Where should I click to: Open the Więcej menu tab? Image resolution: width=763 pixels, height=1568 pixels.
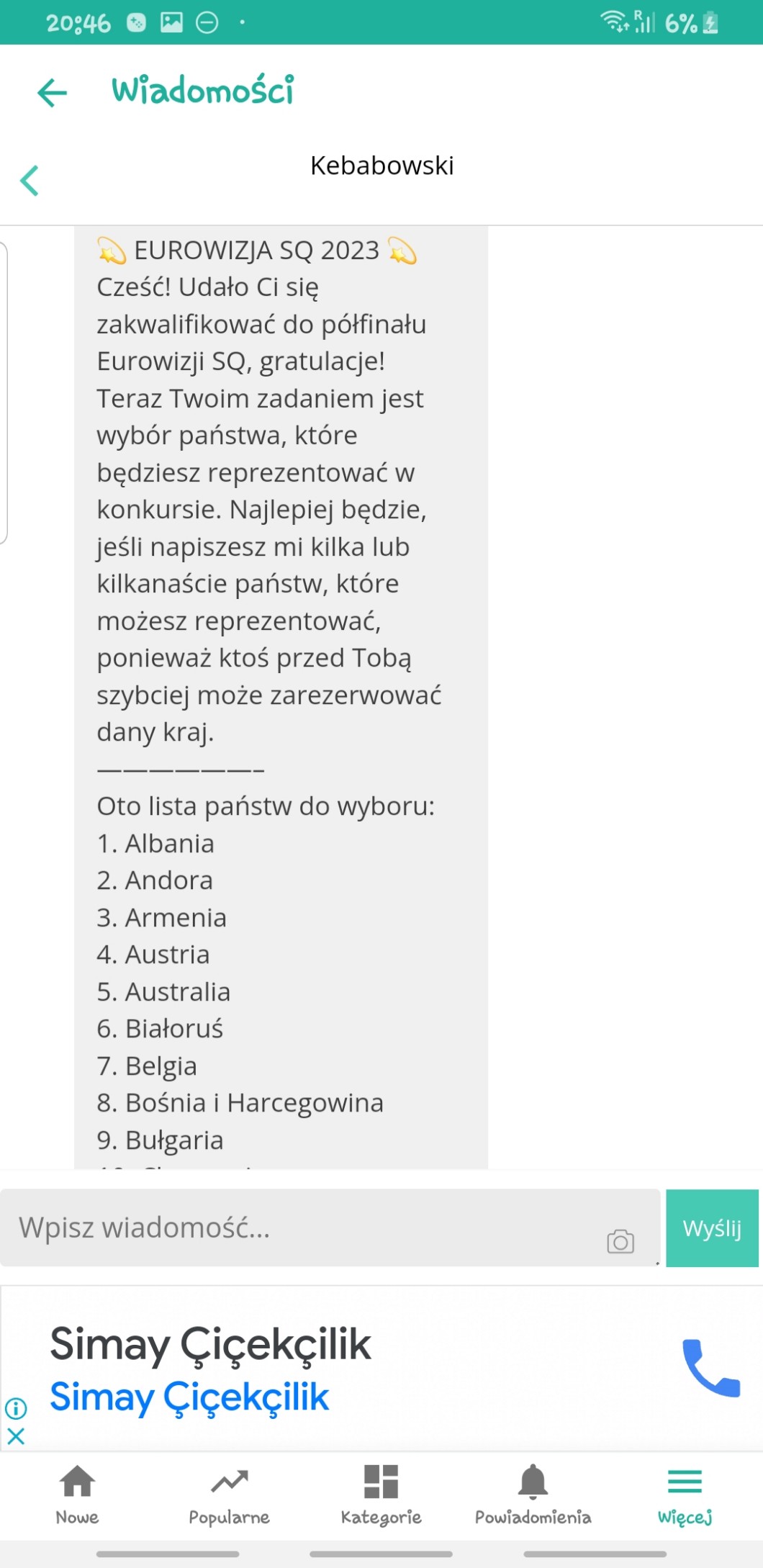click(685, 1495)
